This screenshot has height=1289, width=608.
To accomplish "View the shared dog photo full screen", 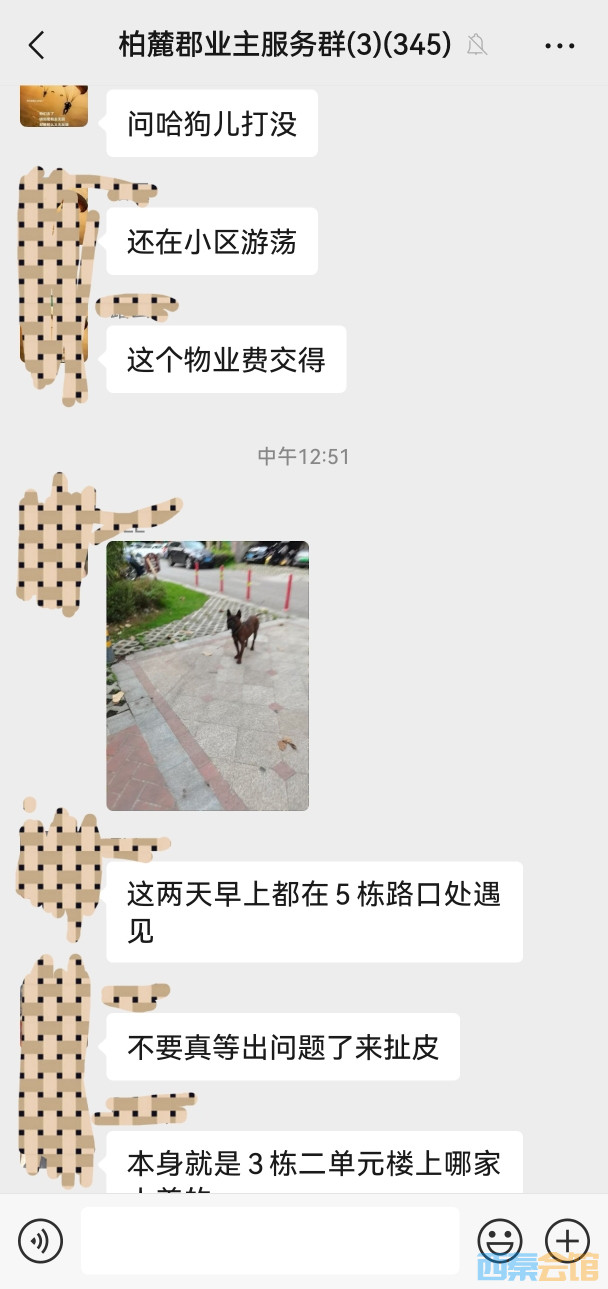I will click(x=208, y=676).
